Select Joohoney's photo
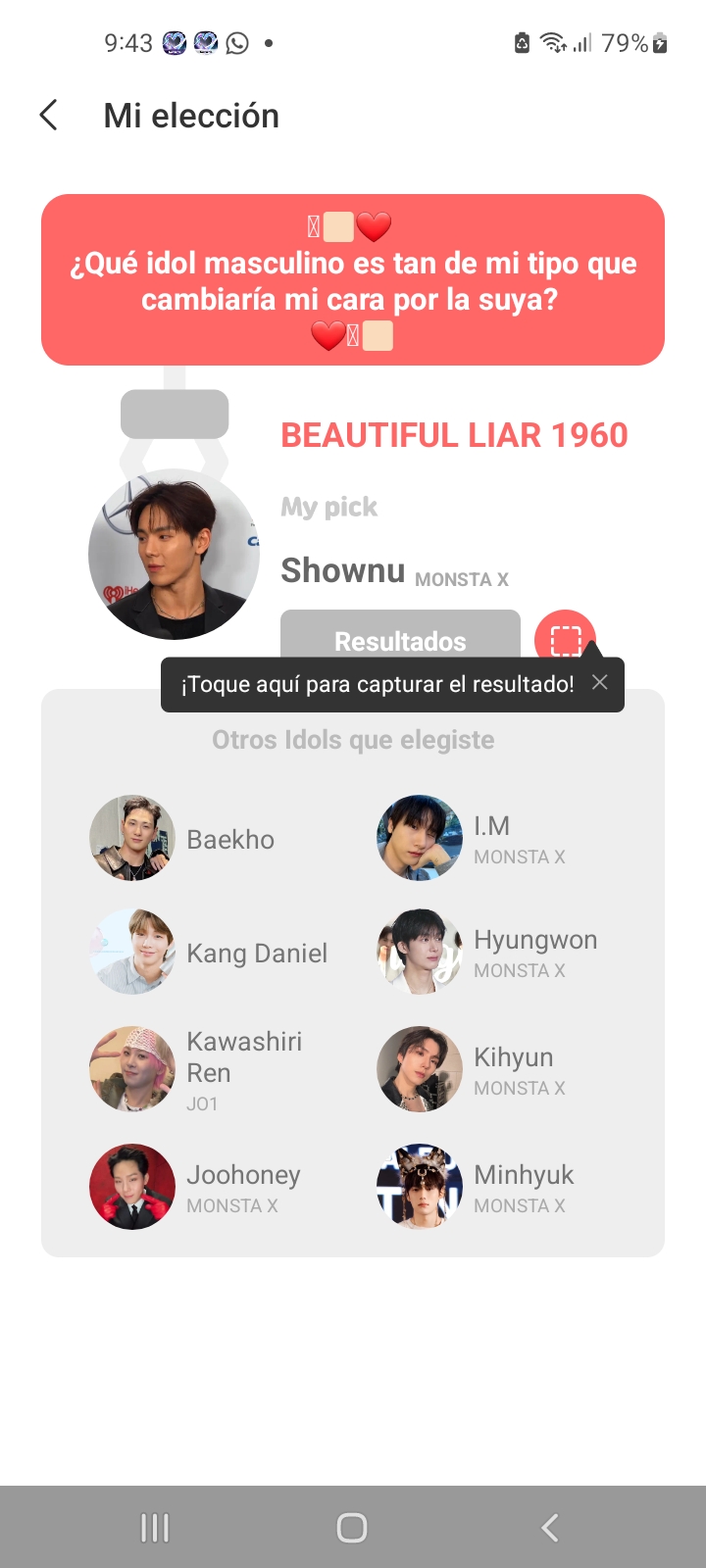The image size is (706, 1568). (132, 1187)
